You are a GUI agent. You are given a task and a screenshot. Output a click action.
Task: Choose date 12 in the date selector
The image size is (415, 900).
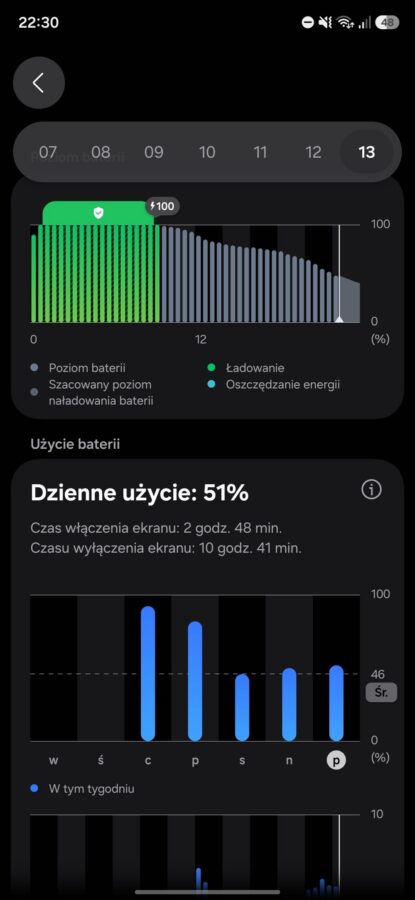313,152
